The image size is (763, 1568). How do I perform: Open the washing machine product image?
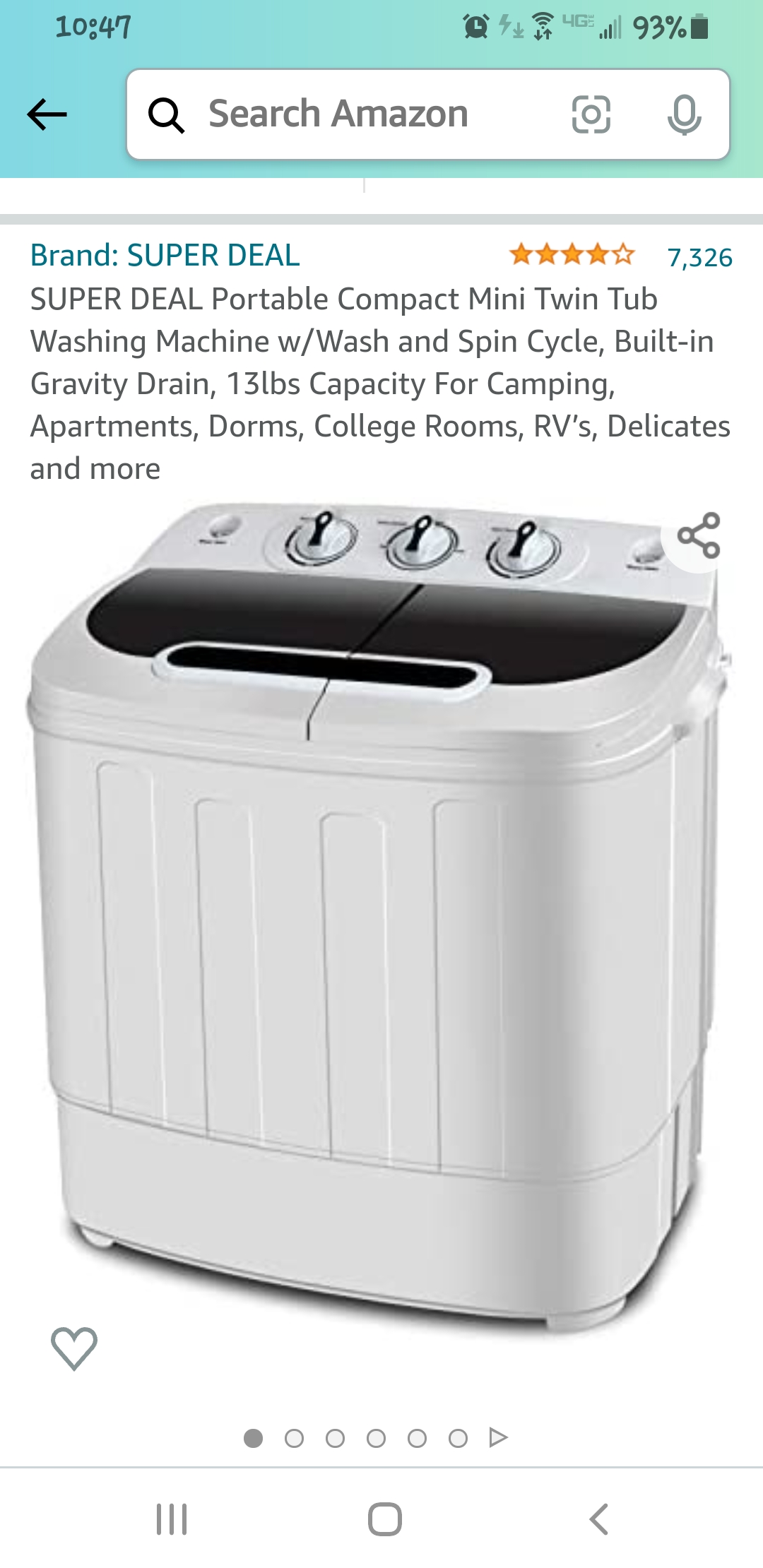pos(374,918)
